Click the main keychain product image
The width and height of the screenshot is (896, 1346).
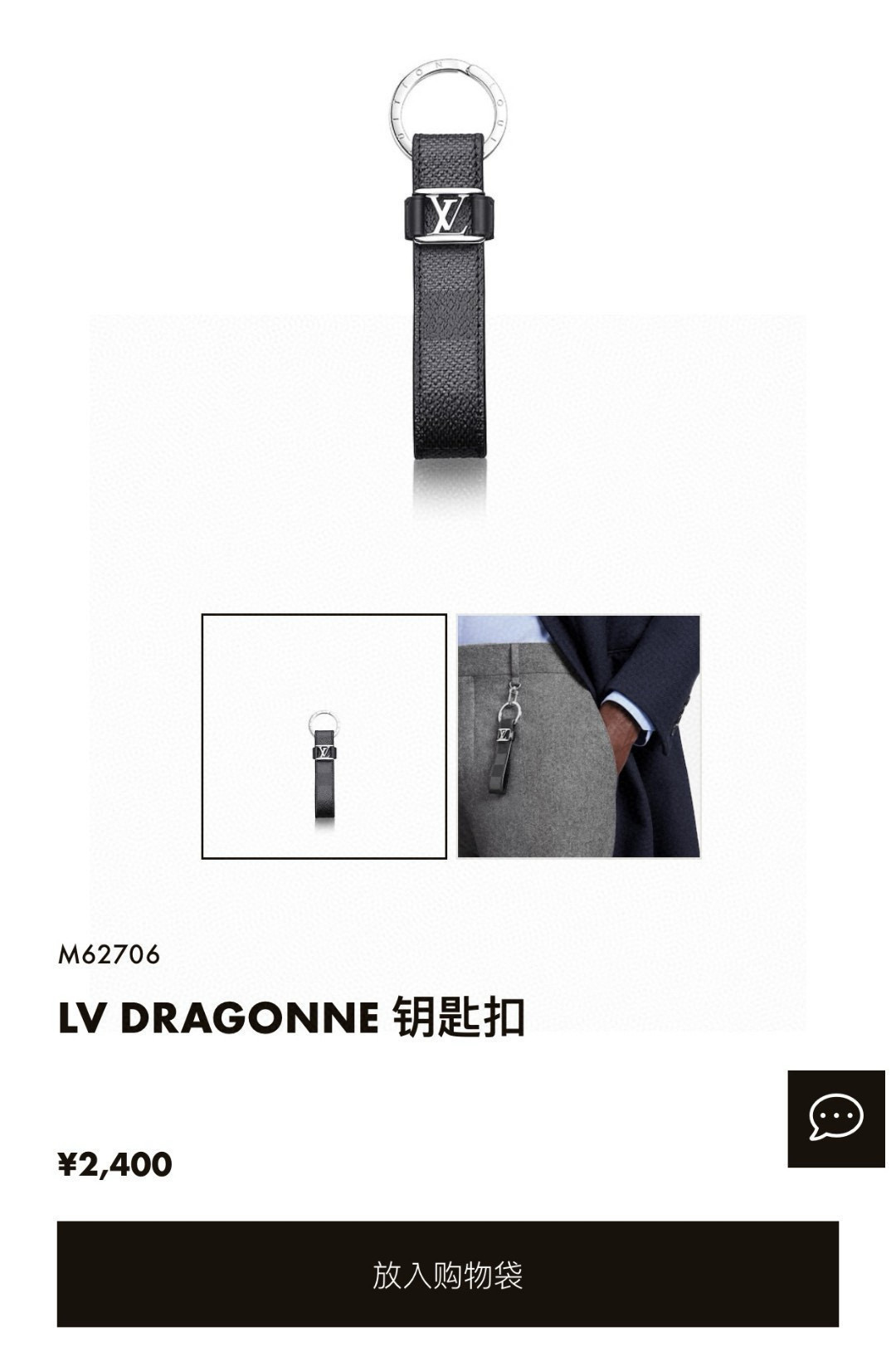coord(448,274)
